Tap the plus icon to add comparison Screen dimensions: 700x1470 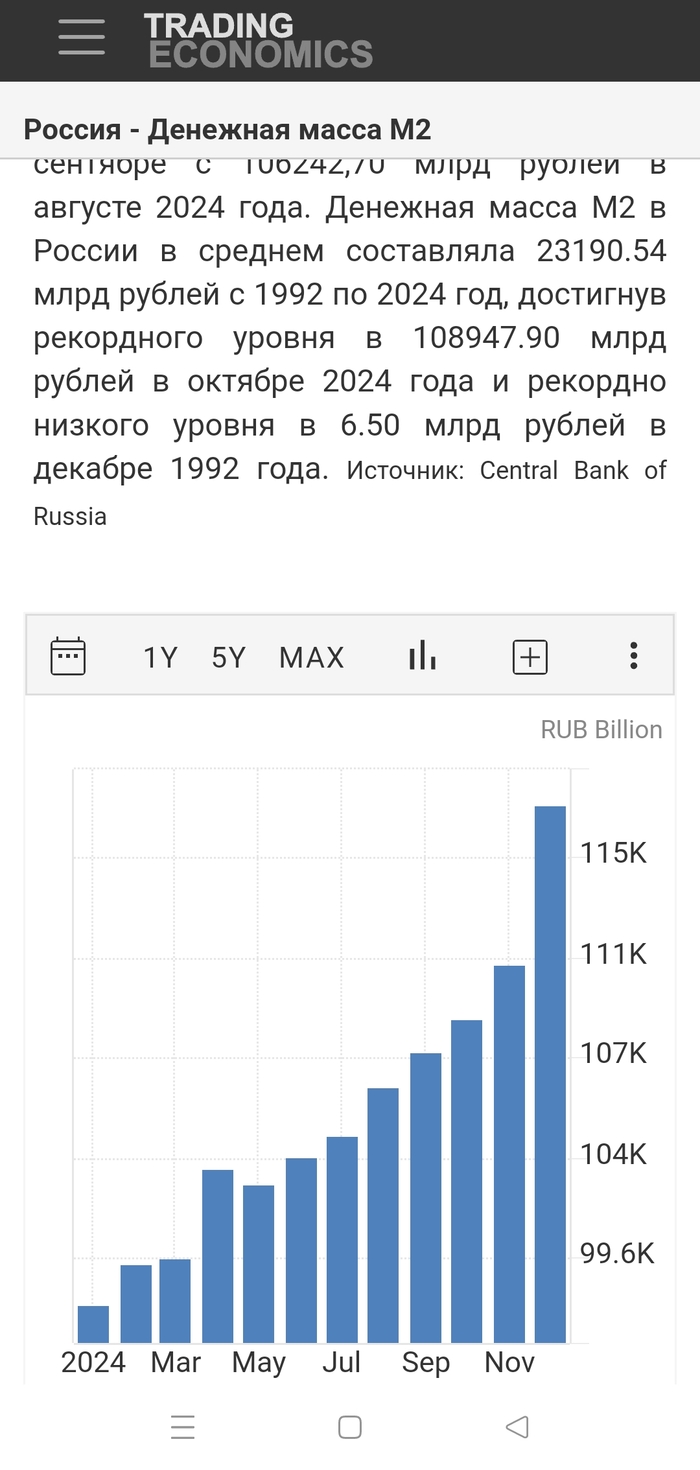(x=529, y=657)
